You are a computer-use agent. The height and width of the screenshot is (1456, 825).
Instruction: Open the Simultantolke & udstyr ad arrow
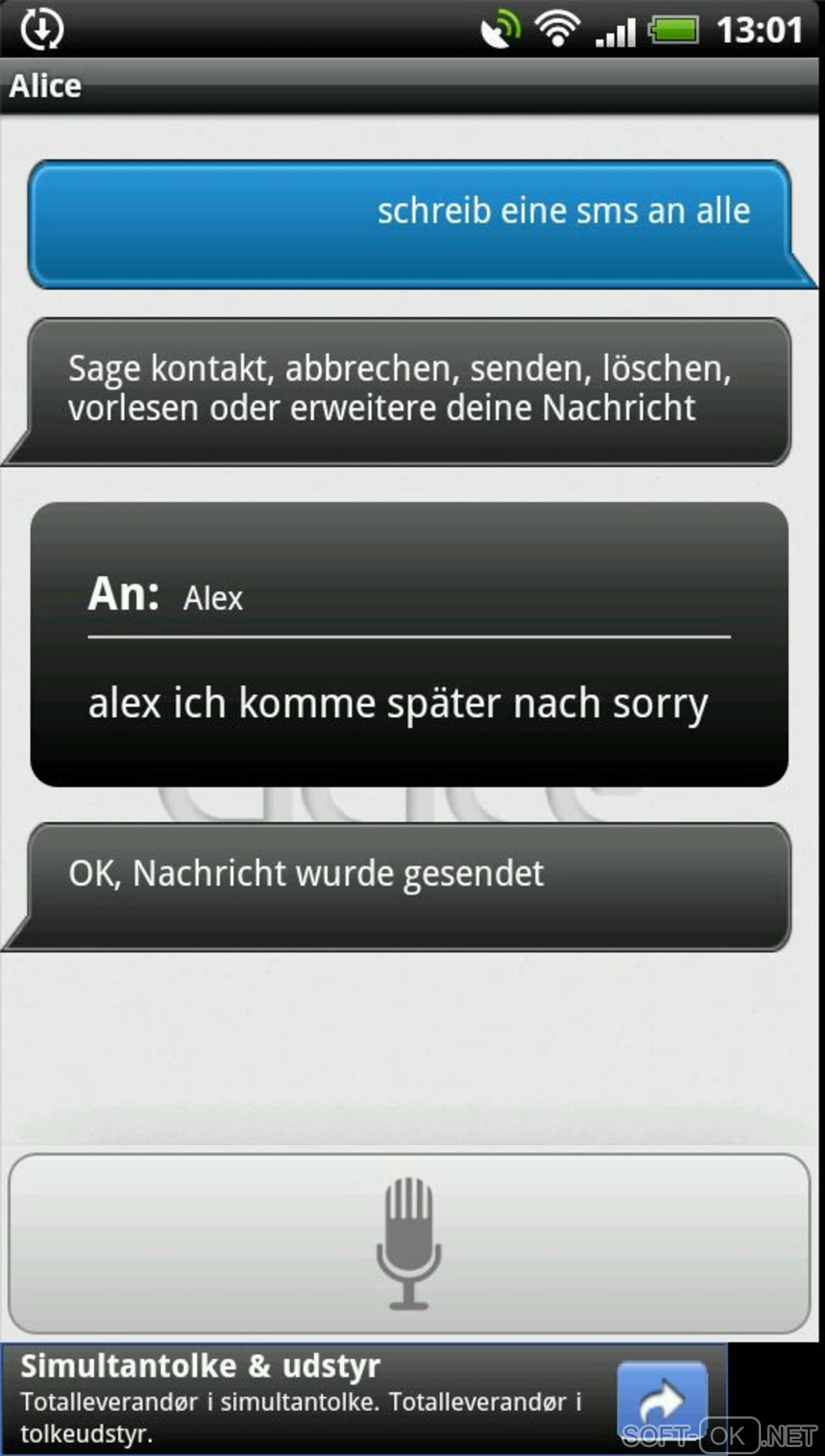(x=662, y=1399)
